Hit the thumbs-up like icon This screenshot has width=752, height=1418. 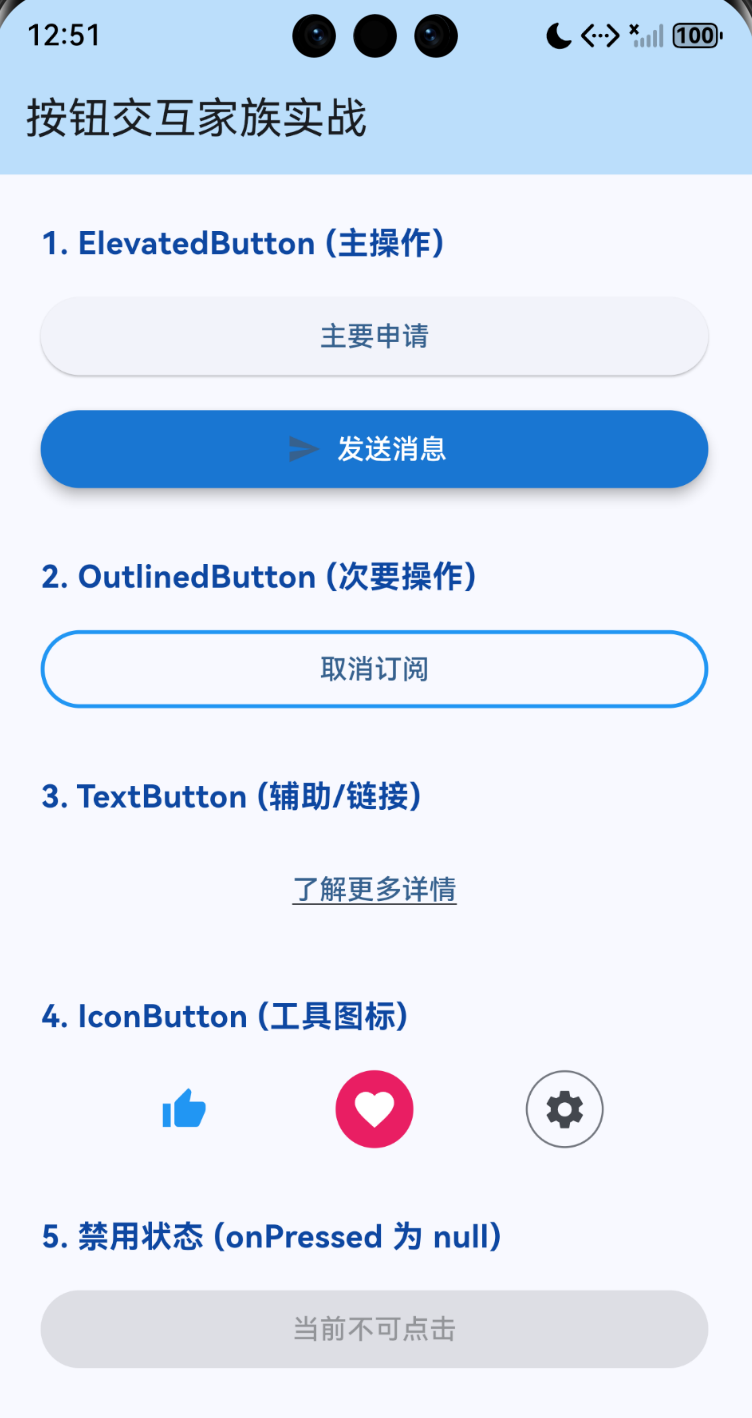point(184,1109)
